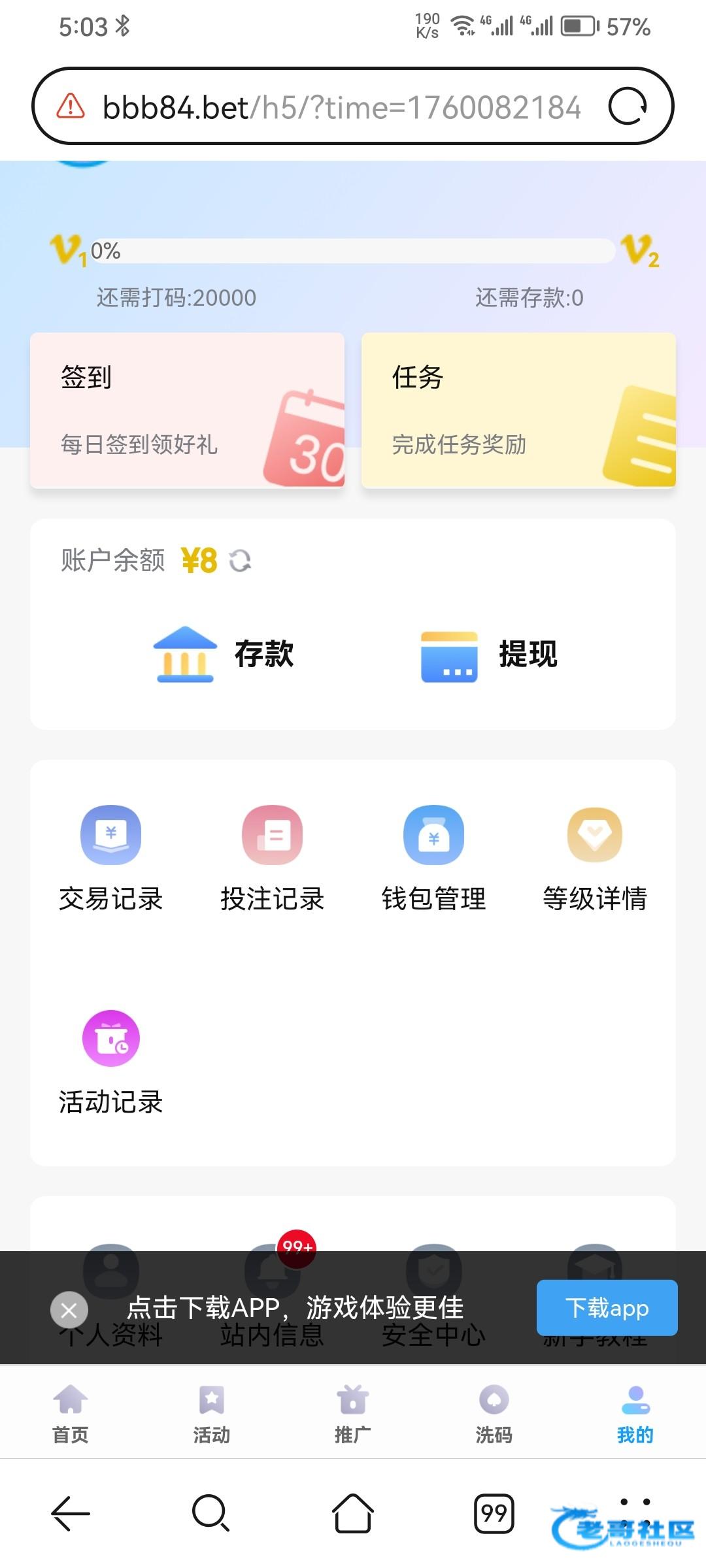Tap 存款 to deposit funds
The height and width of the screenshot is (1568, 706).
pos(224,654)
